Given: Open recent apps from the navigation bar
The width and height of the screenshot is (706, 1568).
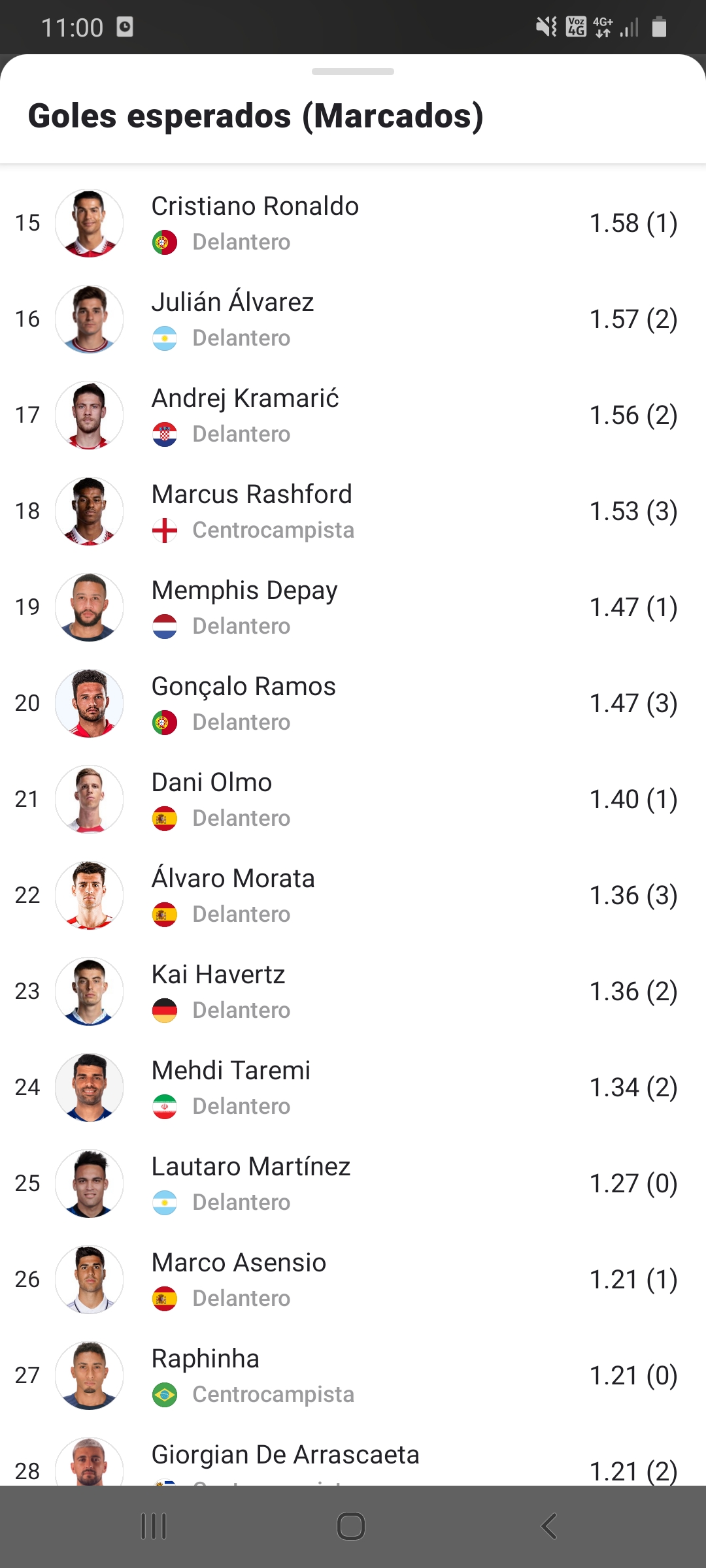Looking at the screenshot, I should (x=154, y=1526).
